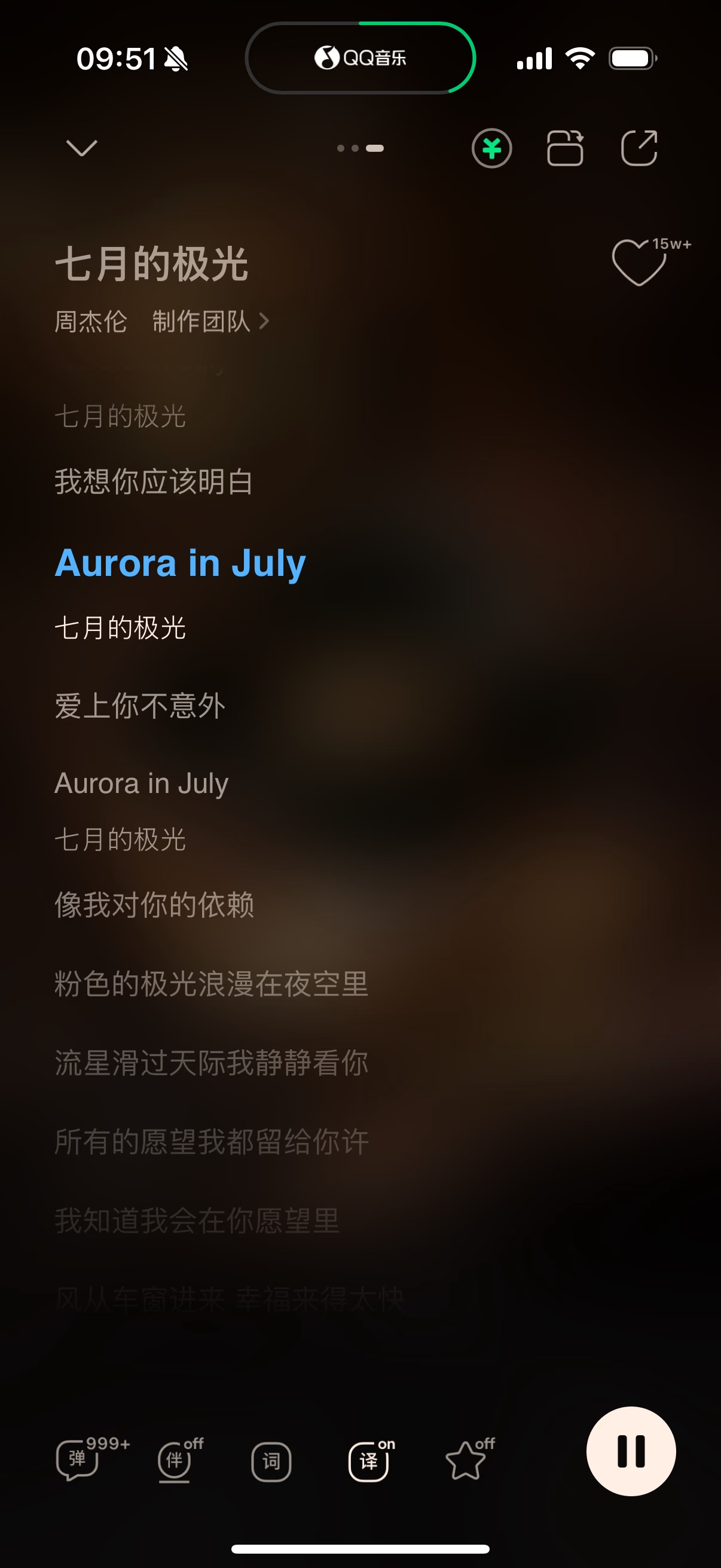Open 制作团队 production credits

coord(210,321)
